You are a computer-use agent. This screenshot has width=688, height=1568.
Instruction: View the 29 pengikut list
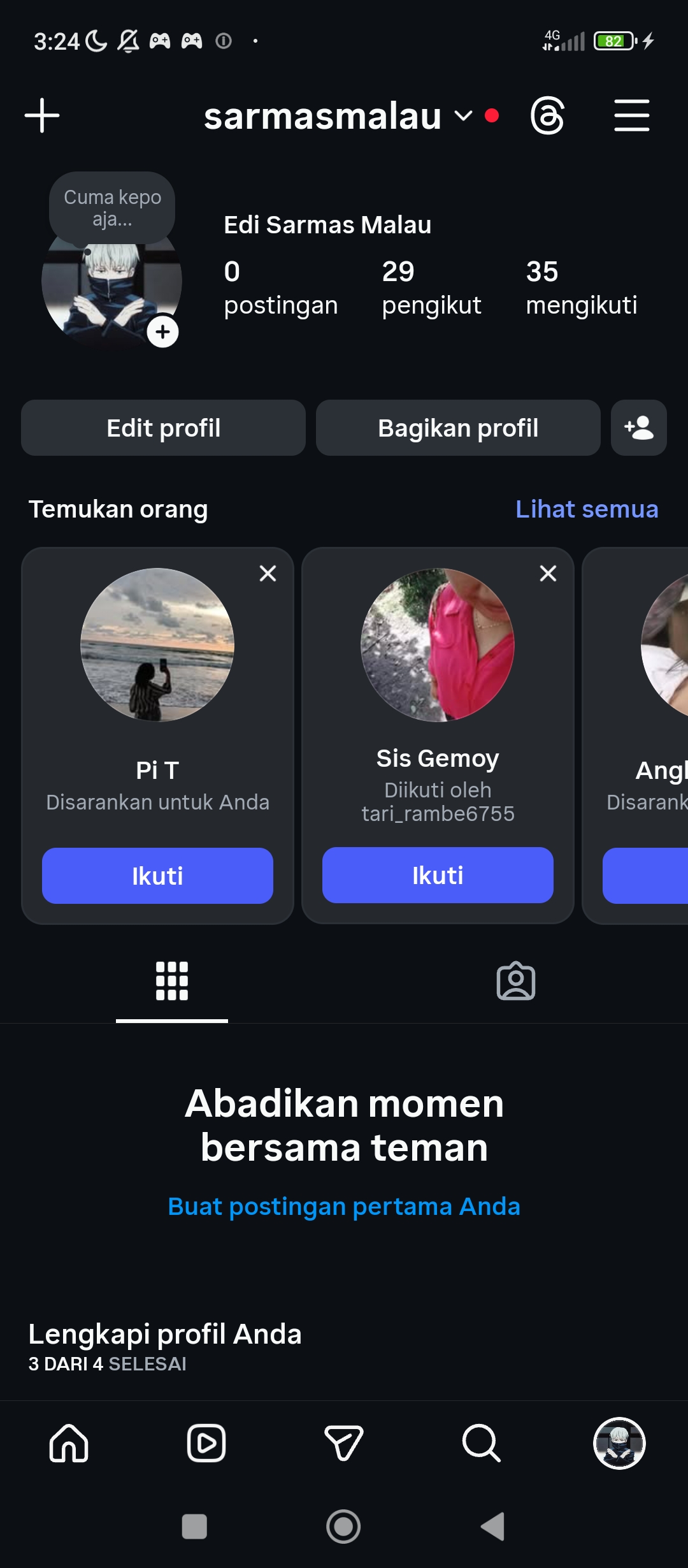click(431, 288)
